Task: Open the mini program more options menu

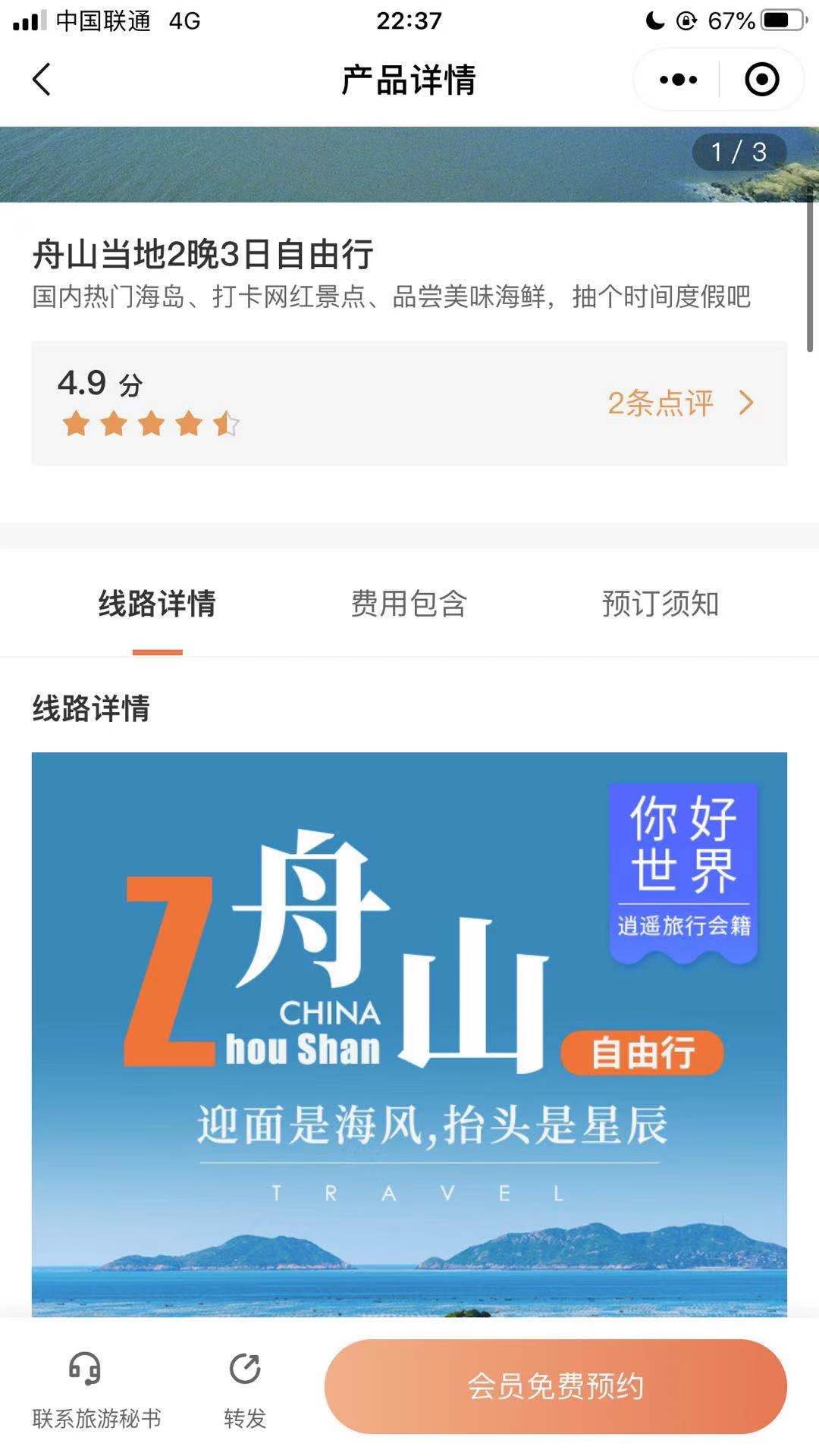Action: [x=678, y=80]
